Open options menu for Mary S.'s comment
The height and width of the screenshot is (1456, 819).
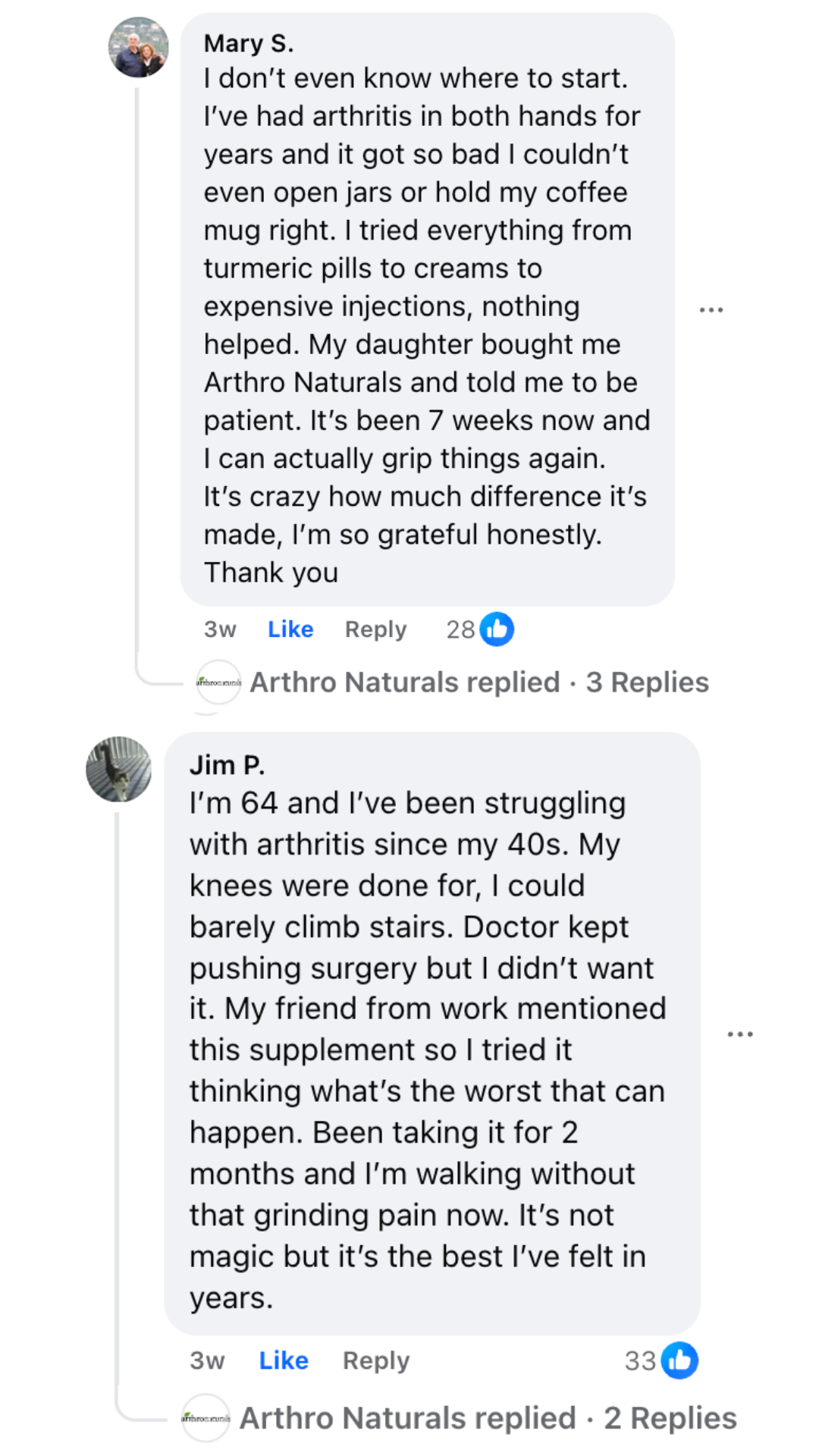point(711,310)
